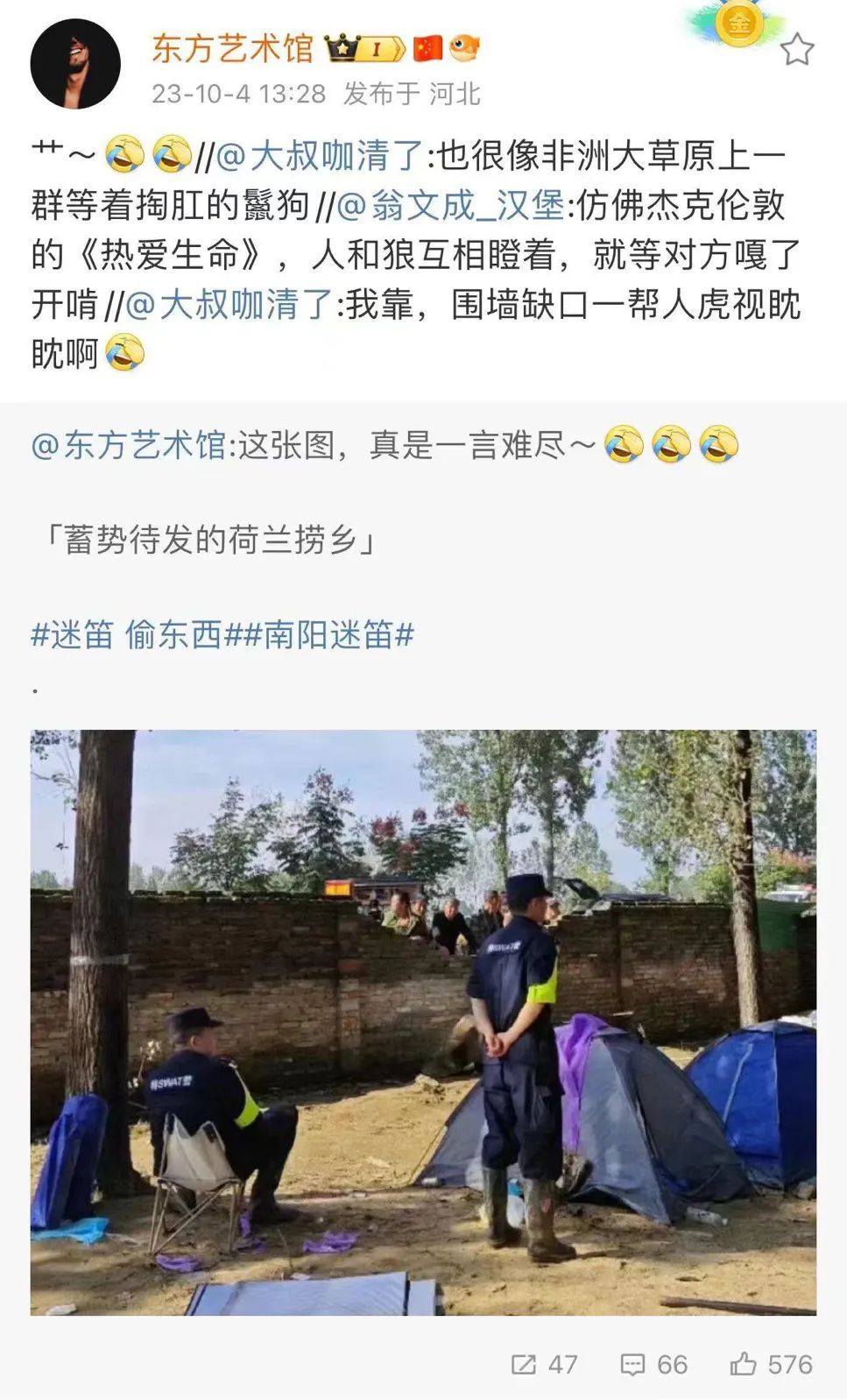Favorite this post with the star icon
Screen dimensions: 847x1400
796,50
